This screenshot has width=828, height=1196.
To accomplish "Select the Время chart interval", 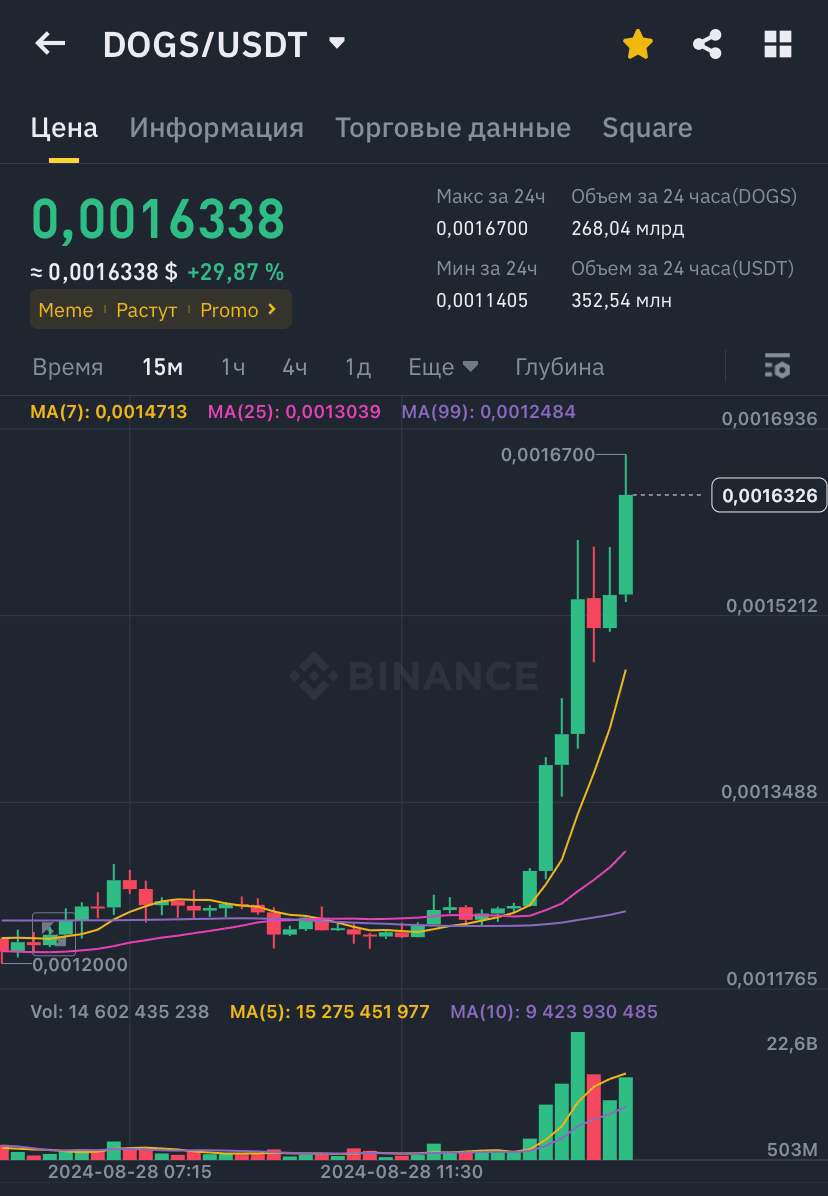I will [67, 367].
